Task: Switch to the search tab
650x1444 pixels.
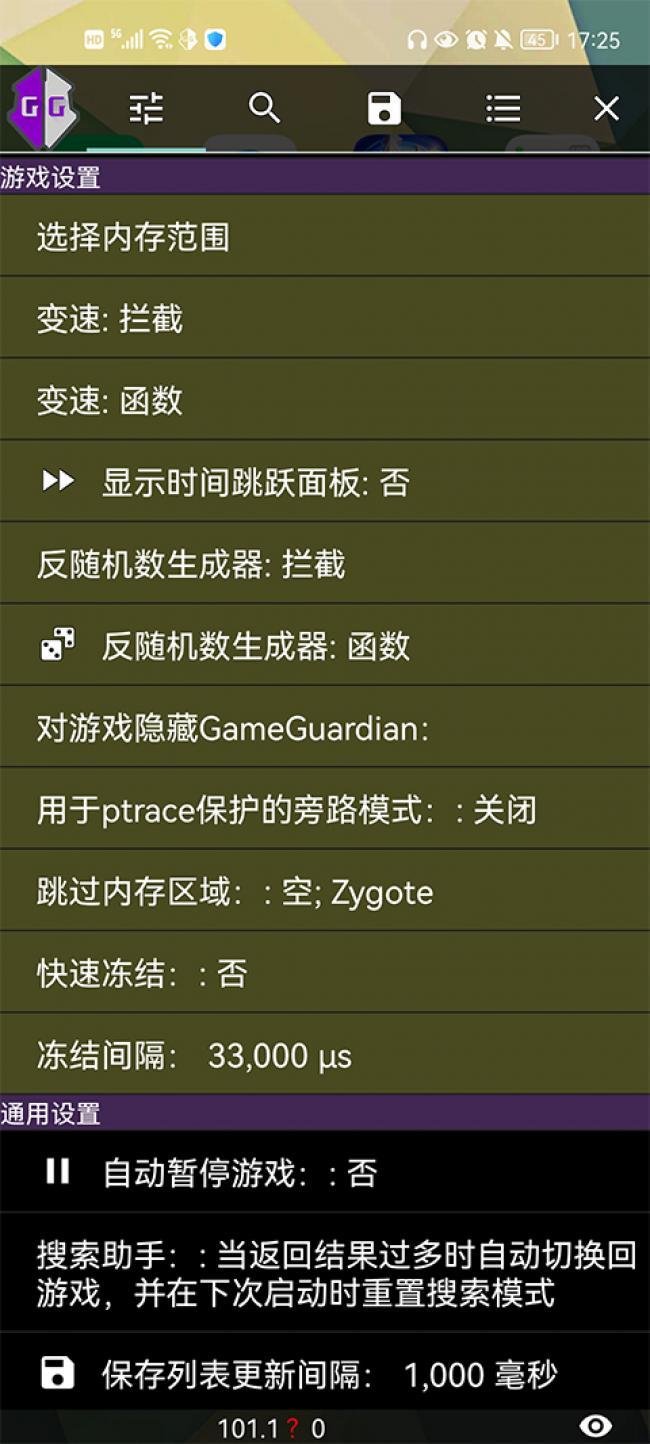Action: (x=264, y=108)
